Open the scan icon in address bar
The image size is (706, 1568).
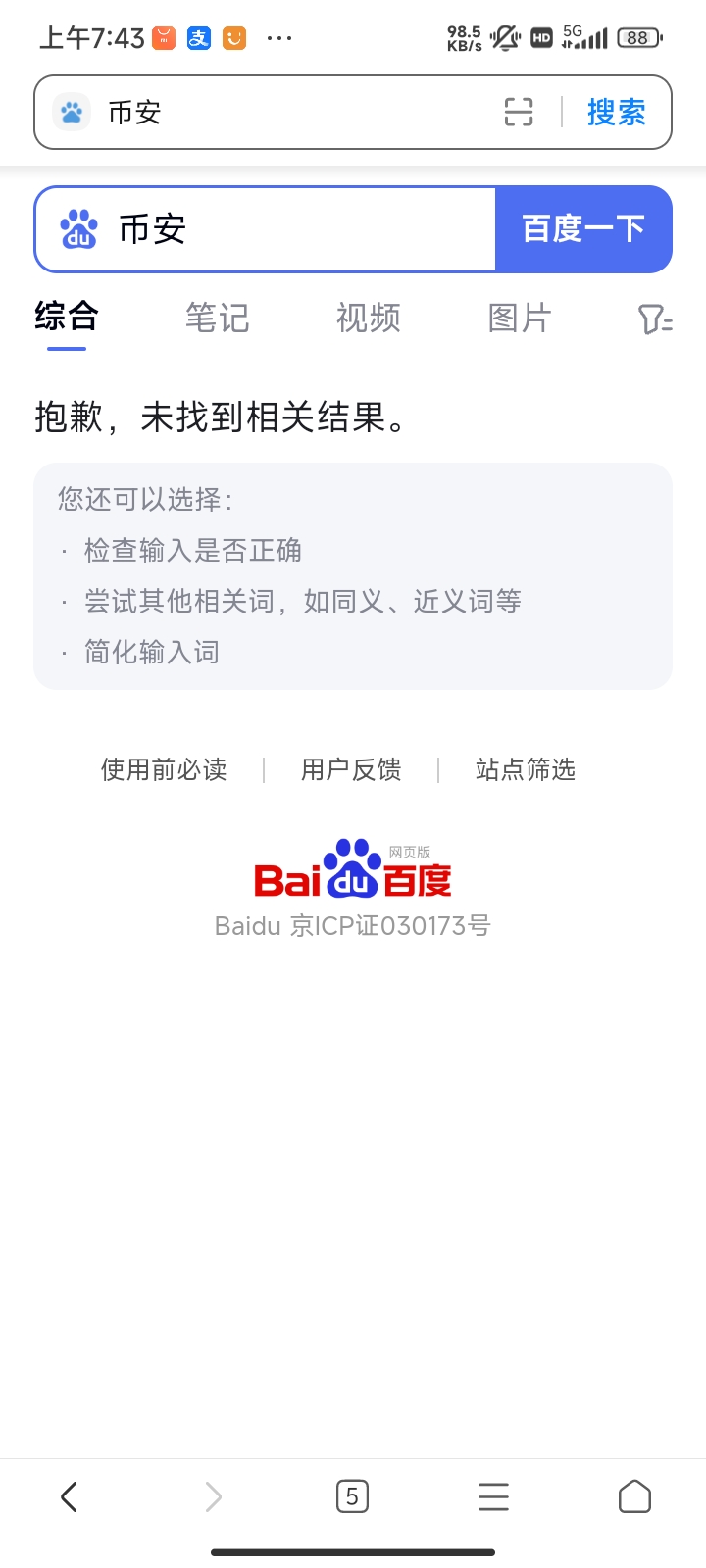click(x=519, y=113)
